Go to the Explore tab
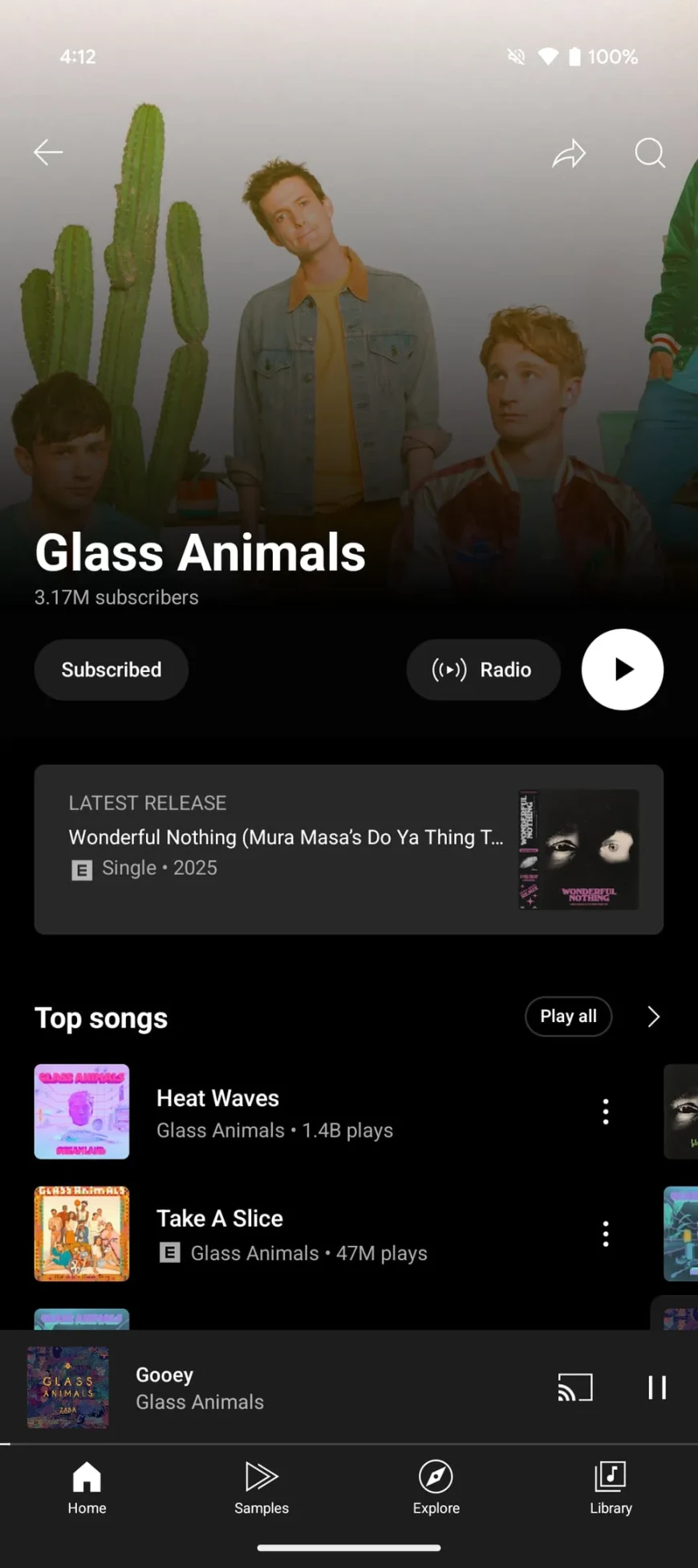The width and height of the screenshot is (698, 1568). (436, 1488)
